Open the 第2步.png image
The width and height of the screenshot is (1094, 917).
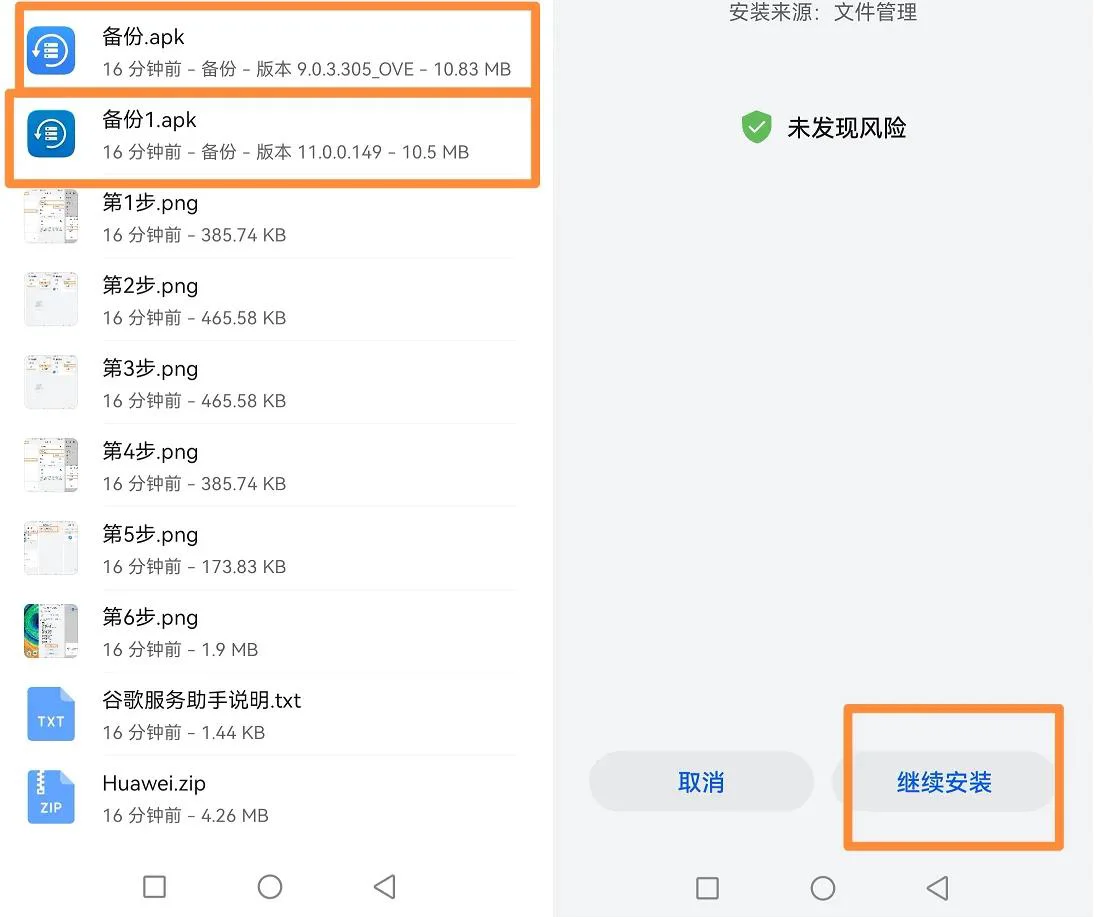point(270,301)
